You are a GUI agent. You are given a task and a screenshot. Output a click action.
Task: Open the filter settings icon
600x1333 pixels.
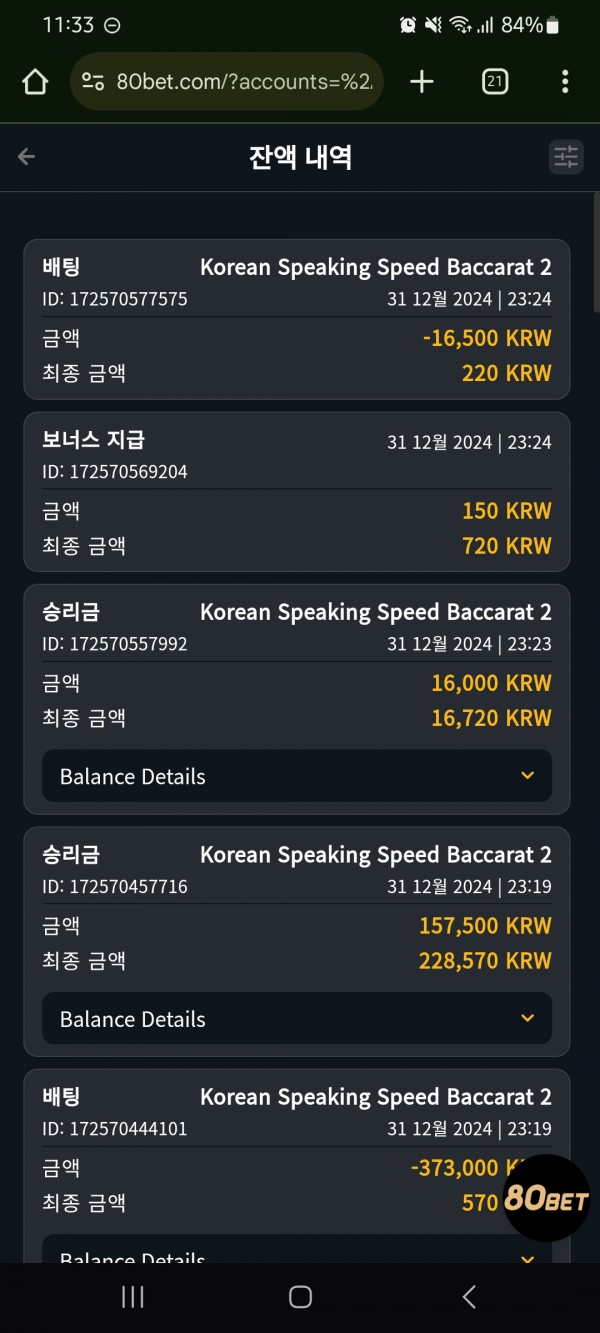click(566, 157)
